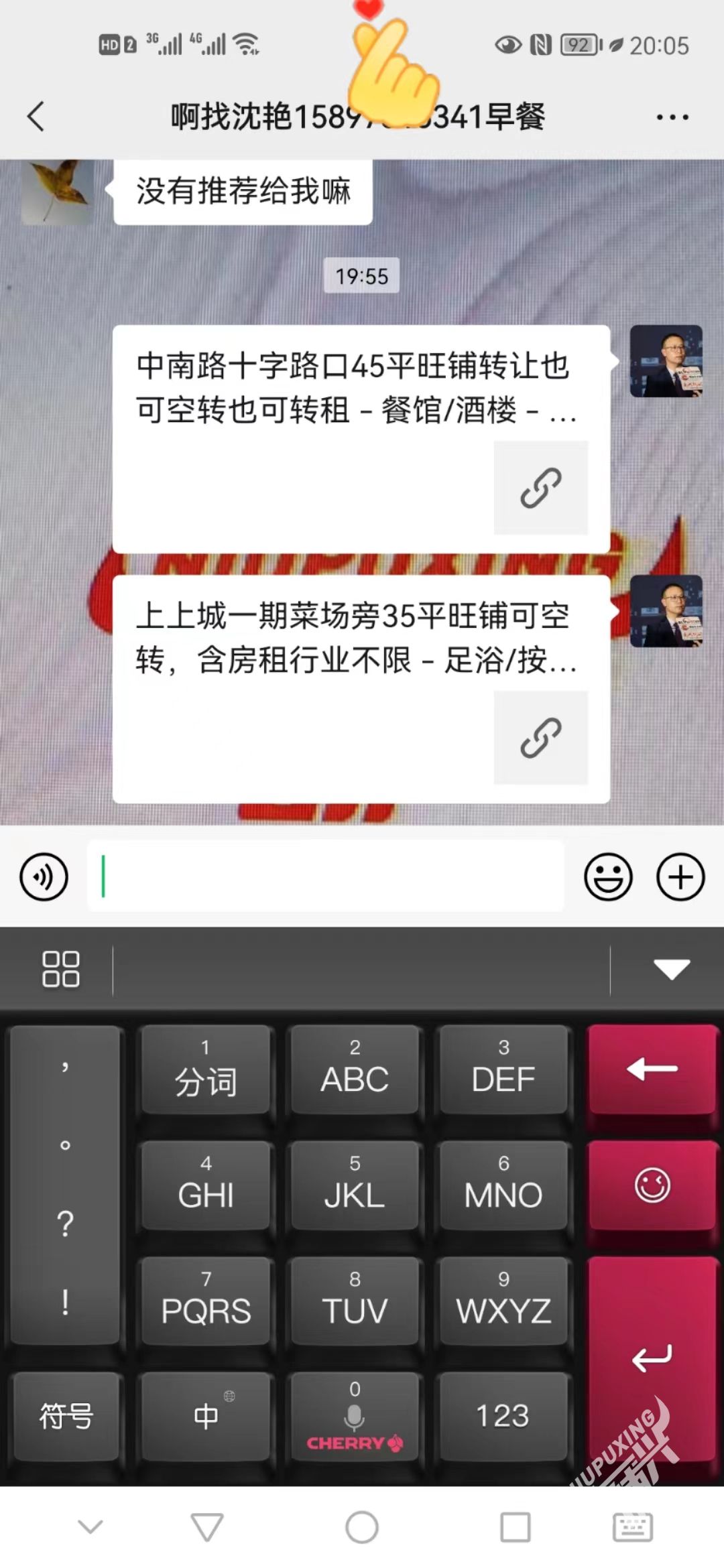Collapse the keyboard with the down arrow
This screenshot has height=1568, width=724.
tap(671, 969)
